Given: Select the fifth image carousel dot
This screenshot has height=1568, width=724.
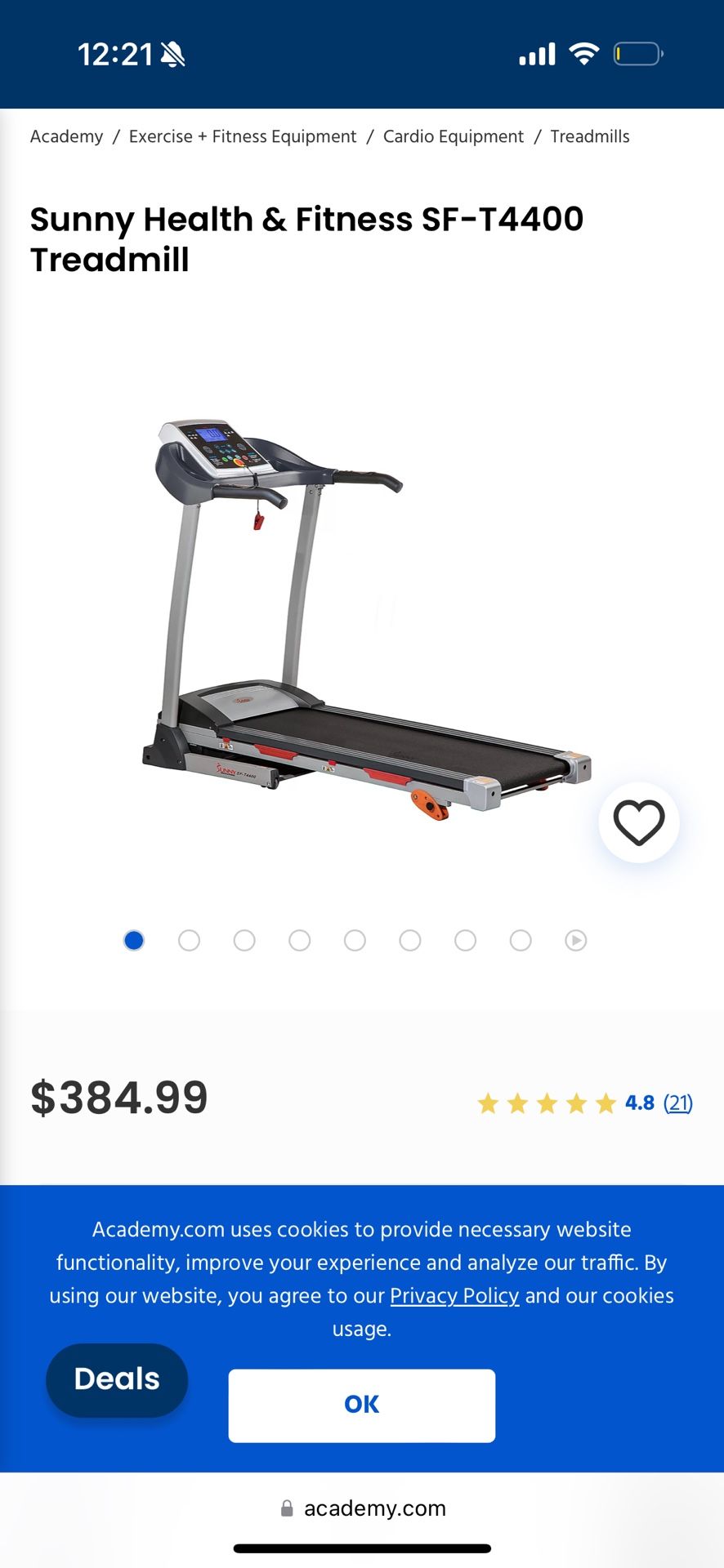Looking at the screenshot, I should click(355, 940).
